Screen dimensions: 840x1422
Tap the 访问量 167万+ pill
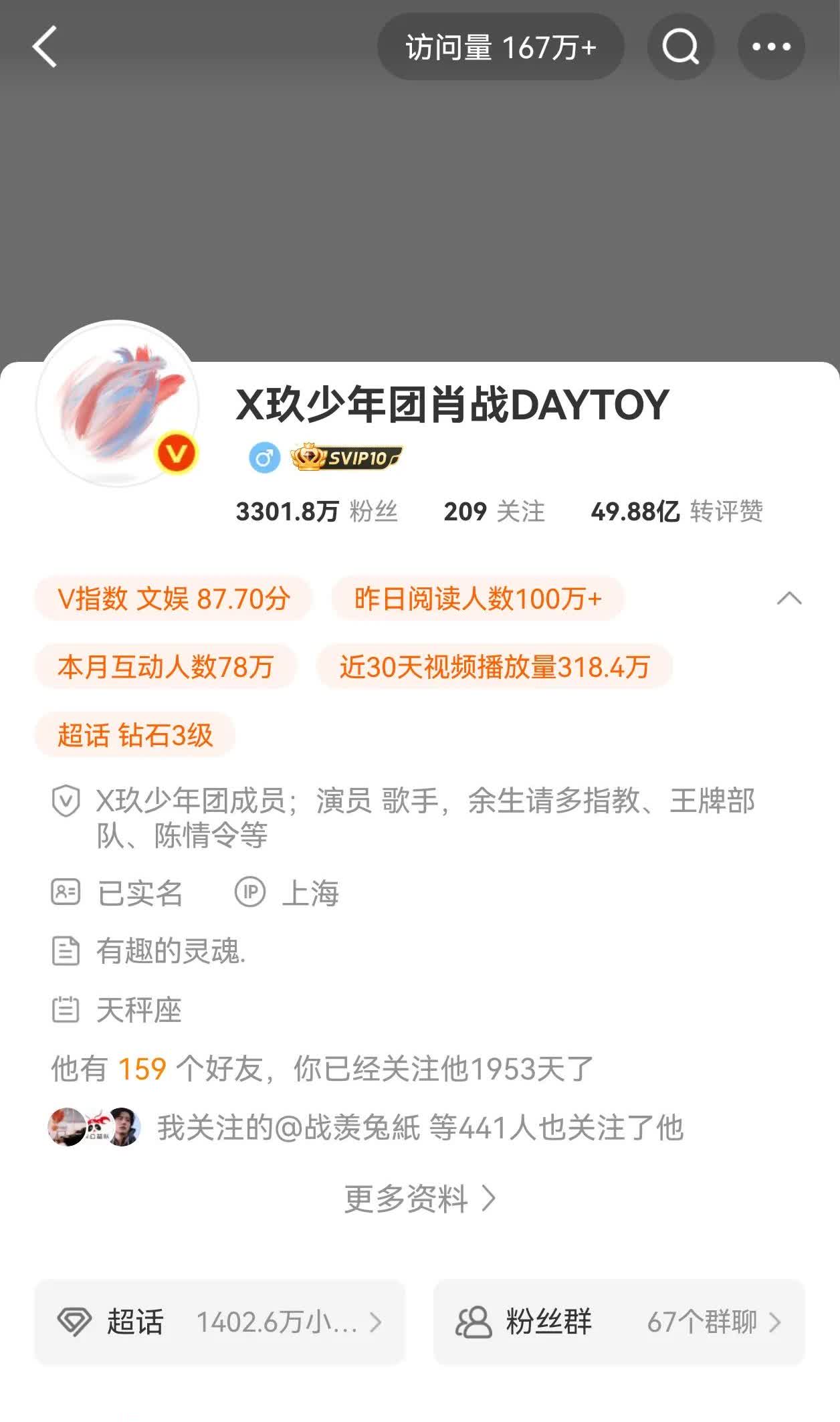coord(500,47)
